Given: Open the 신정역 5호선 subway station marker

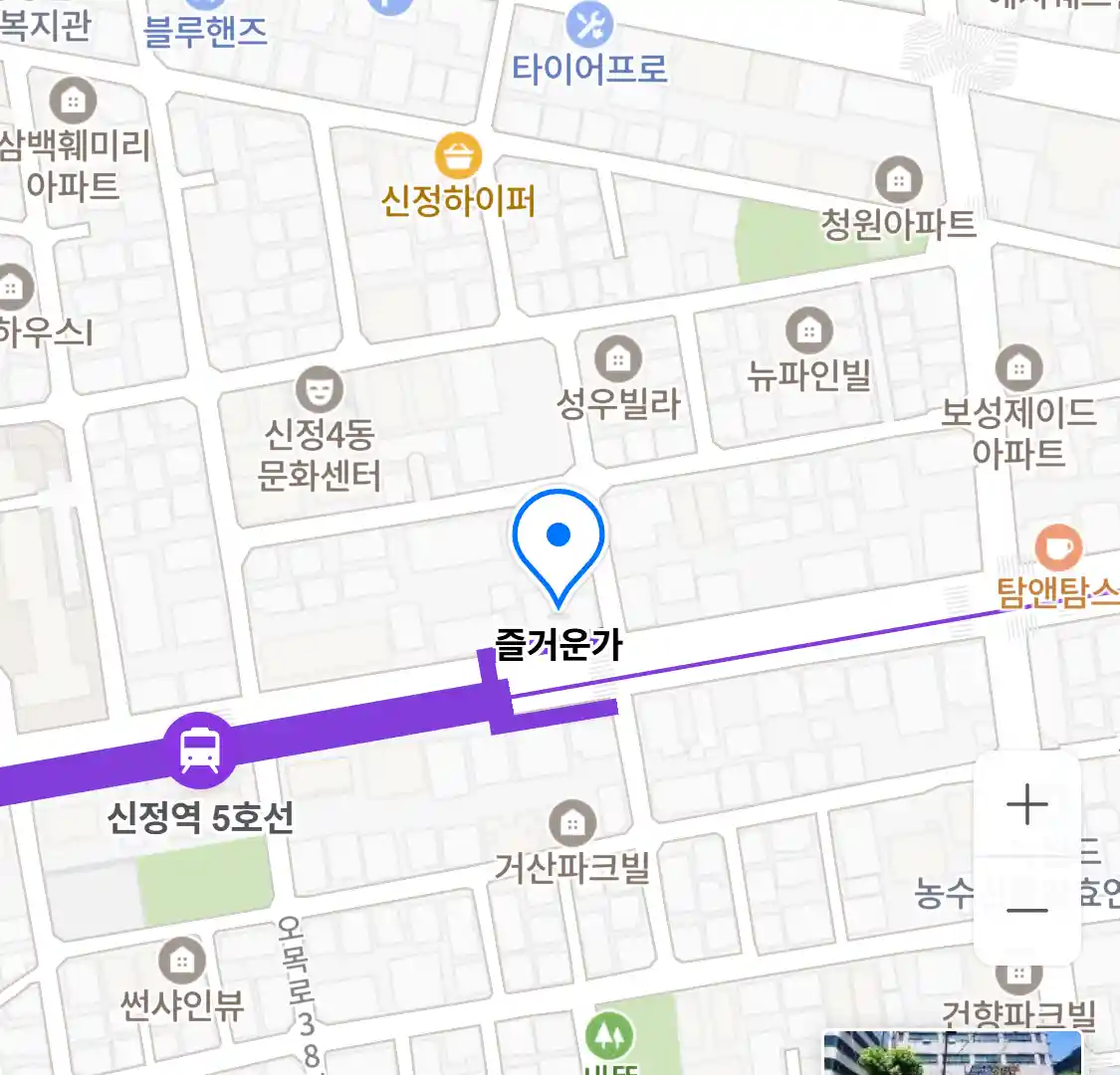Looking at the screenshot, I should pos(201,751).
